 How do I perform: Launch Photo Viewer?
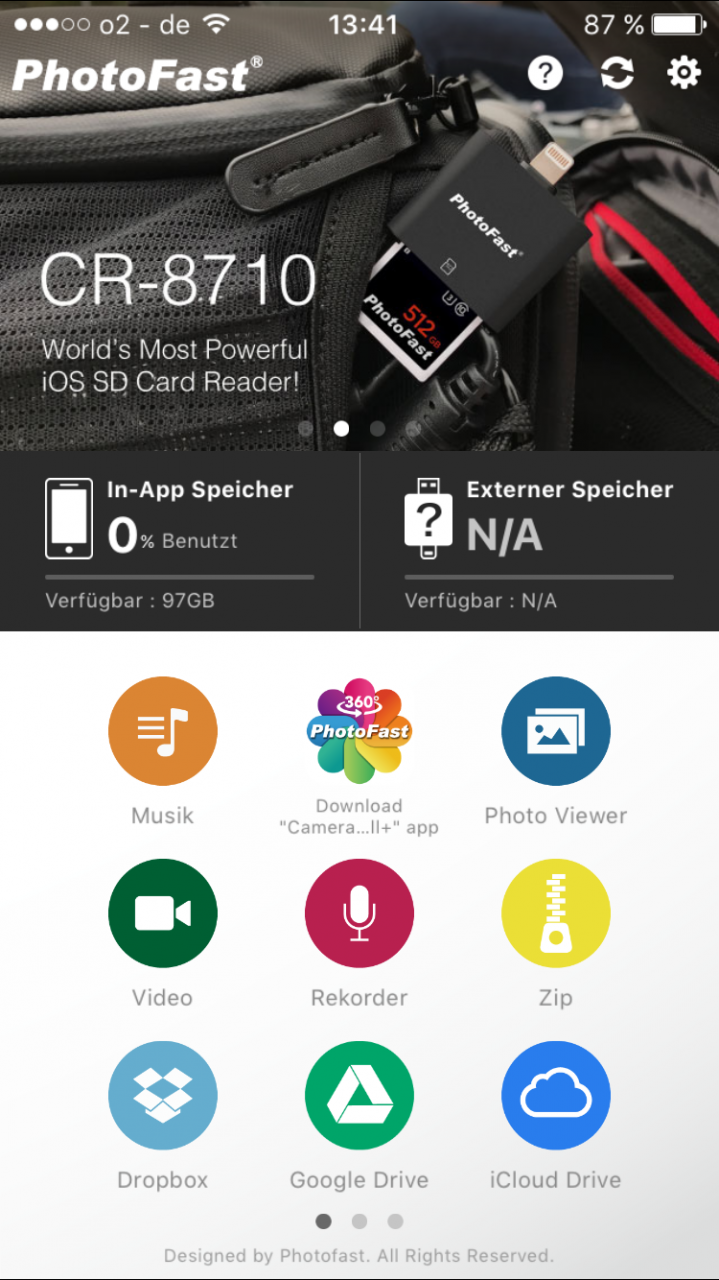556,731
